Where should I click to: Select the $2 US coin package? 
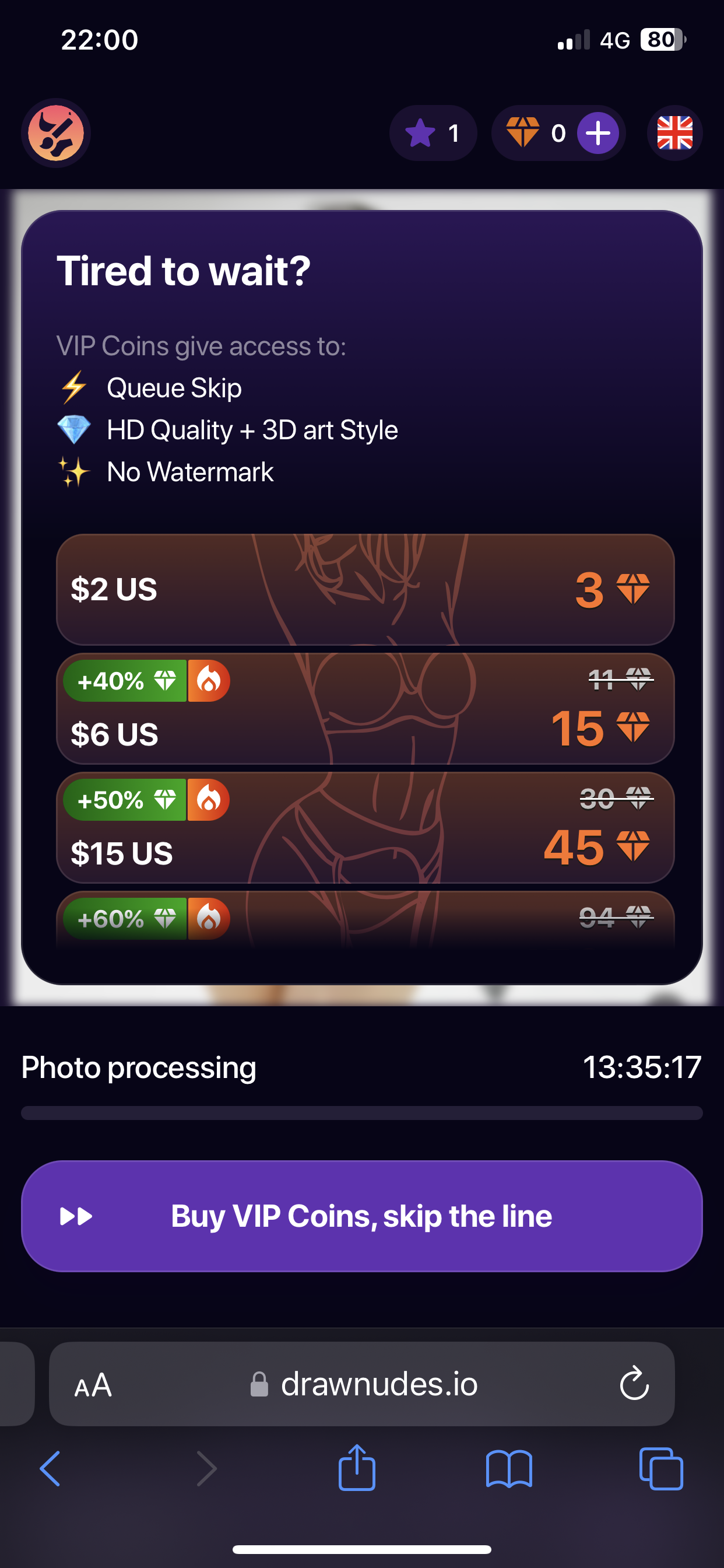tap(365, 589)
